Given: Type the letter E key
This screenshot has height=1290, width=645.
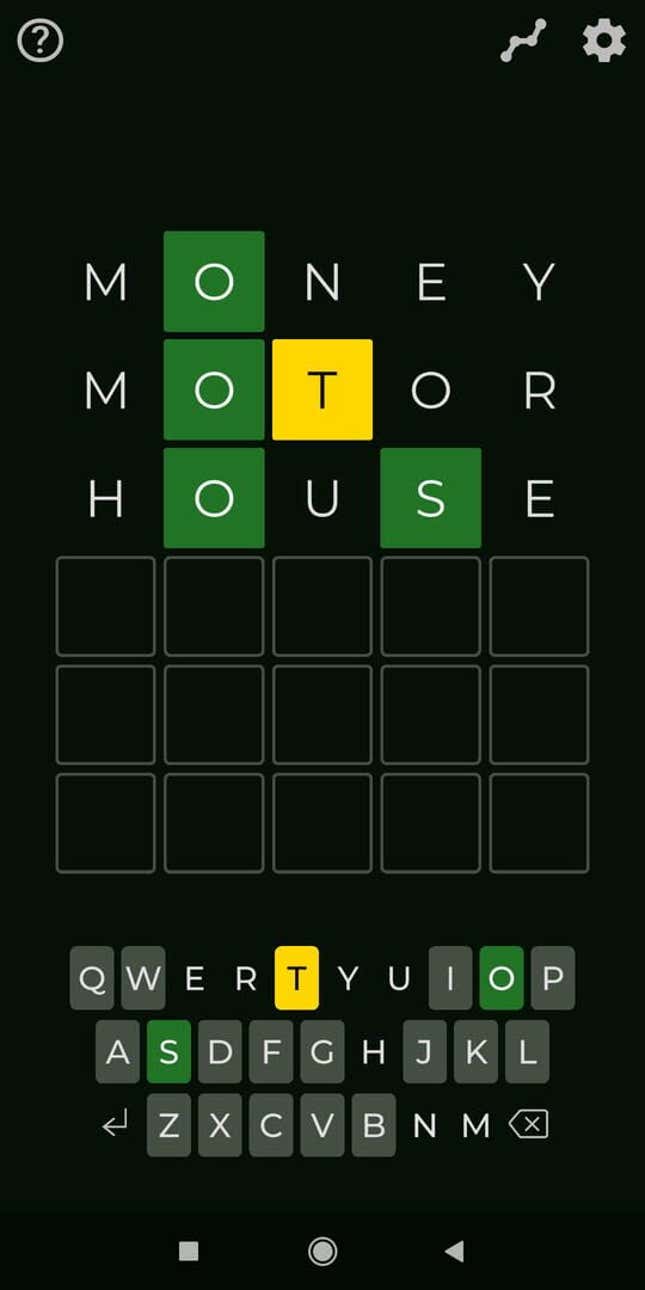Looking at the screenshot, I should (x=194, y=978).
